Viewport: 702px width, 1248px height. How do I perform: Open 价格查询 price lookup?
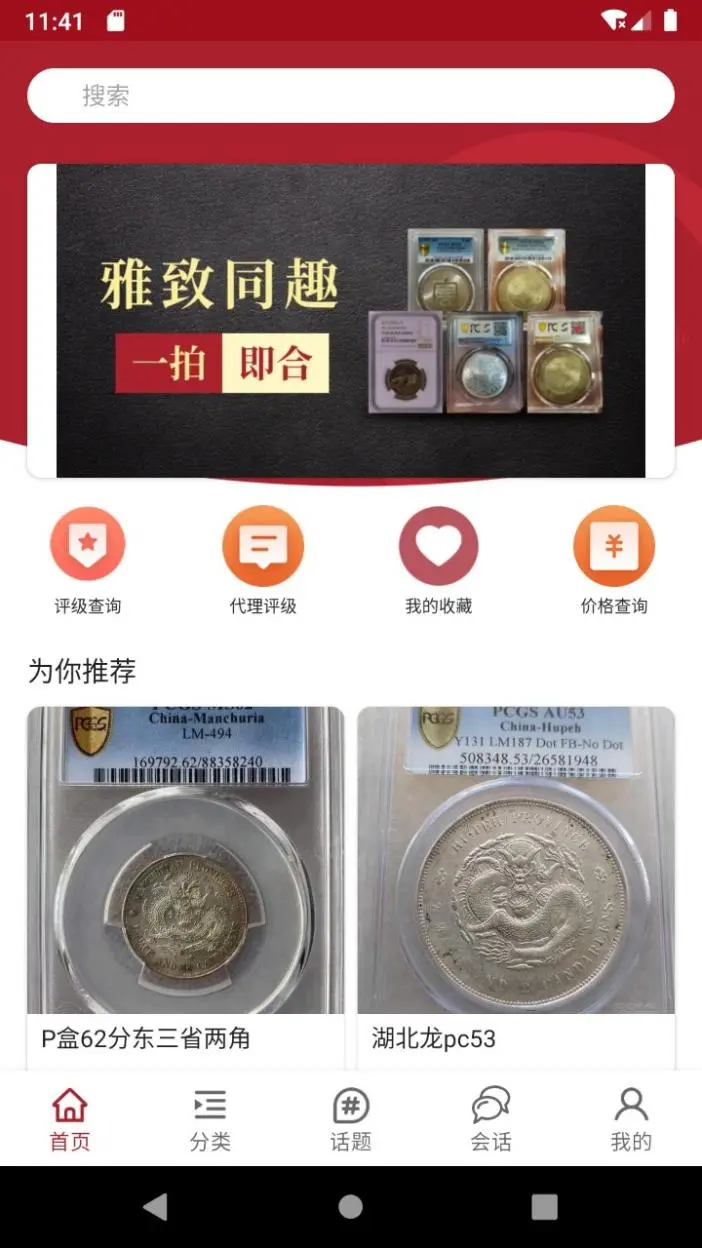tap(613, 560)
